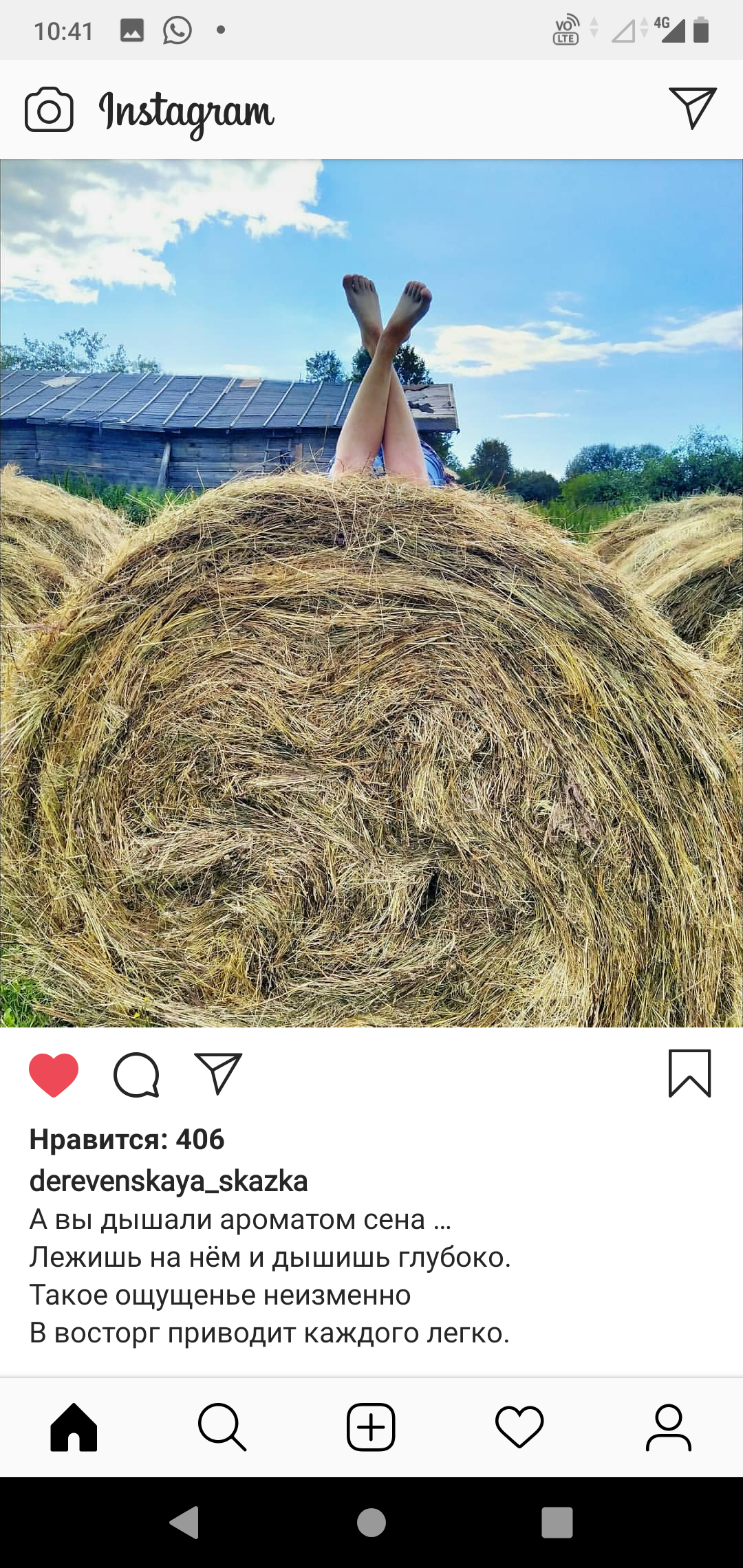Viewport: 743px width, 1568px height.
Task: Create a new post with plus tab
Action: 371,1428
